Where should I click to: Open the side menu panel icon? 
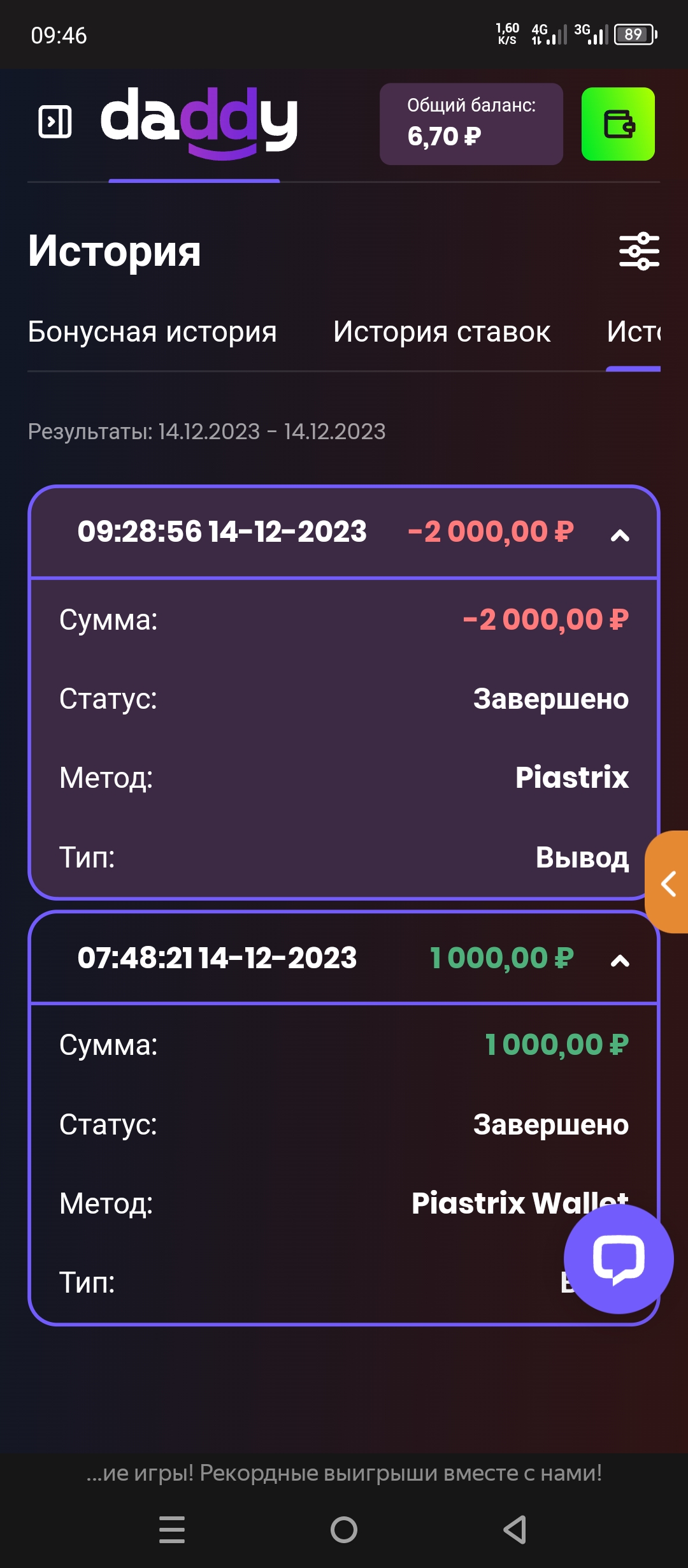[55, 121]
